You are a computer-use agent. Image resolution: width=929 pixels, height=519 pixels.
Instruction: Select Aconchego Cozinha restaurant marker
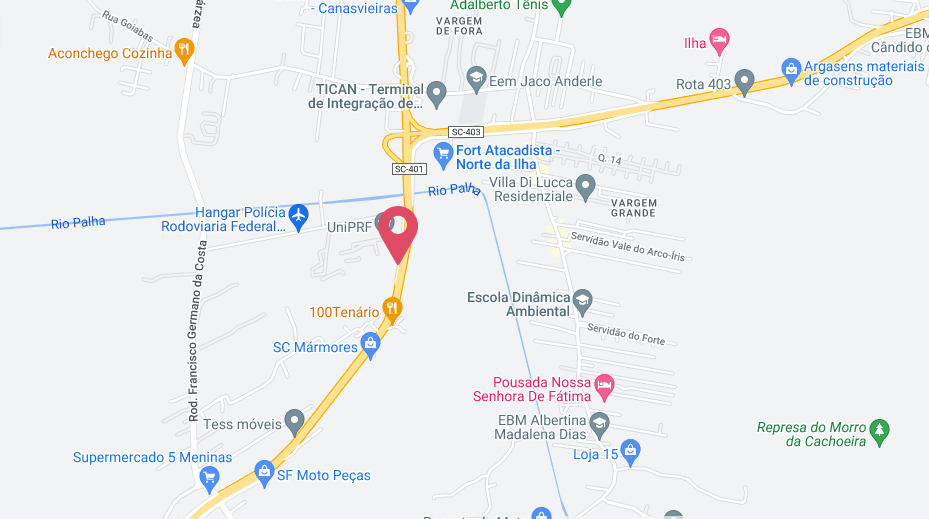click(x=184, y=50)
